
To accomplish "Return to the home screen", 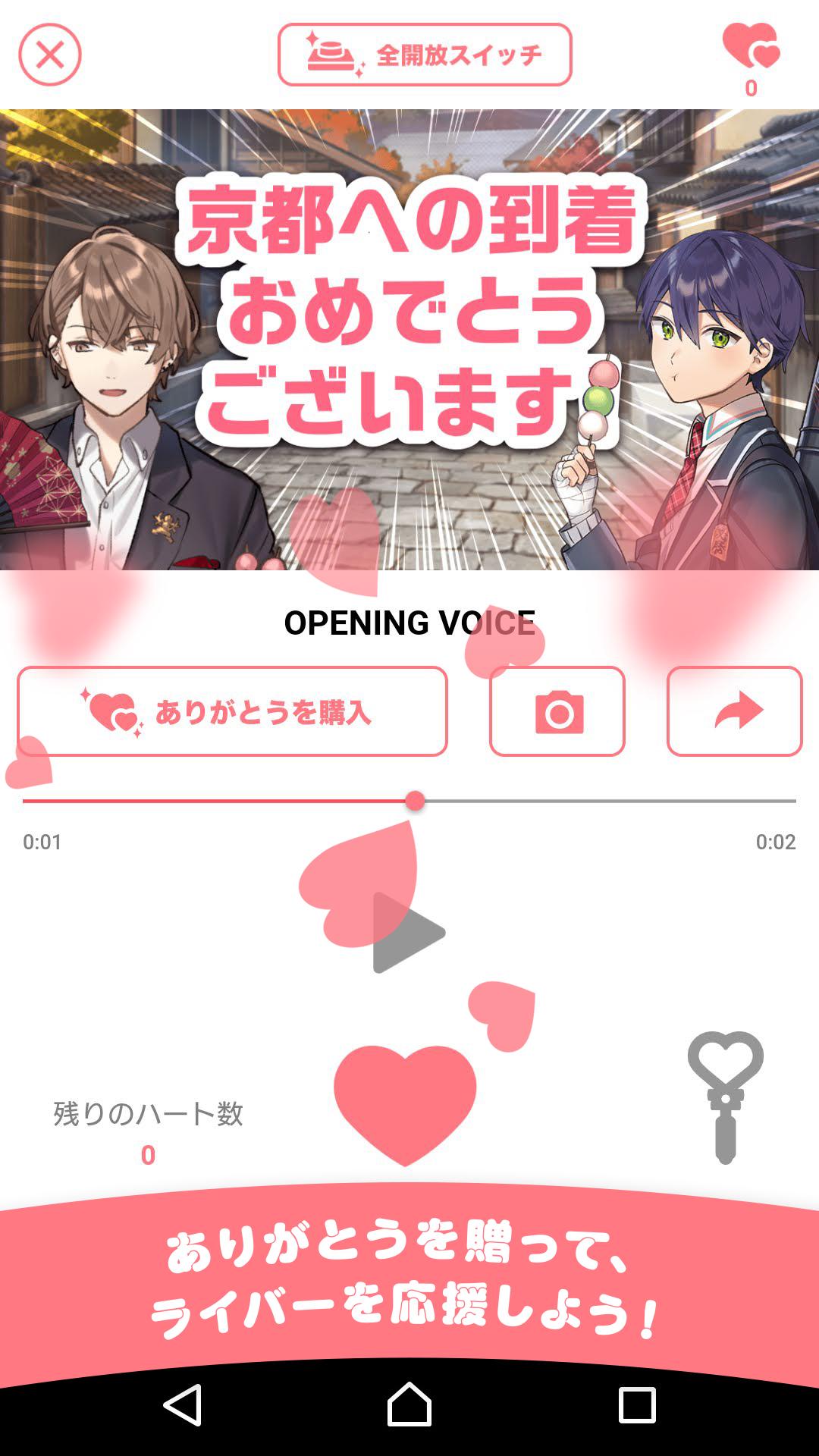I will [409, 1404].
